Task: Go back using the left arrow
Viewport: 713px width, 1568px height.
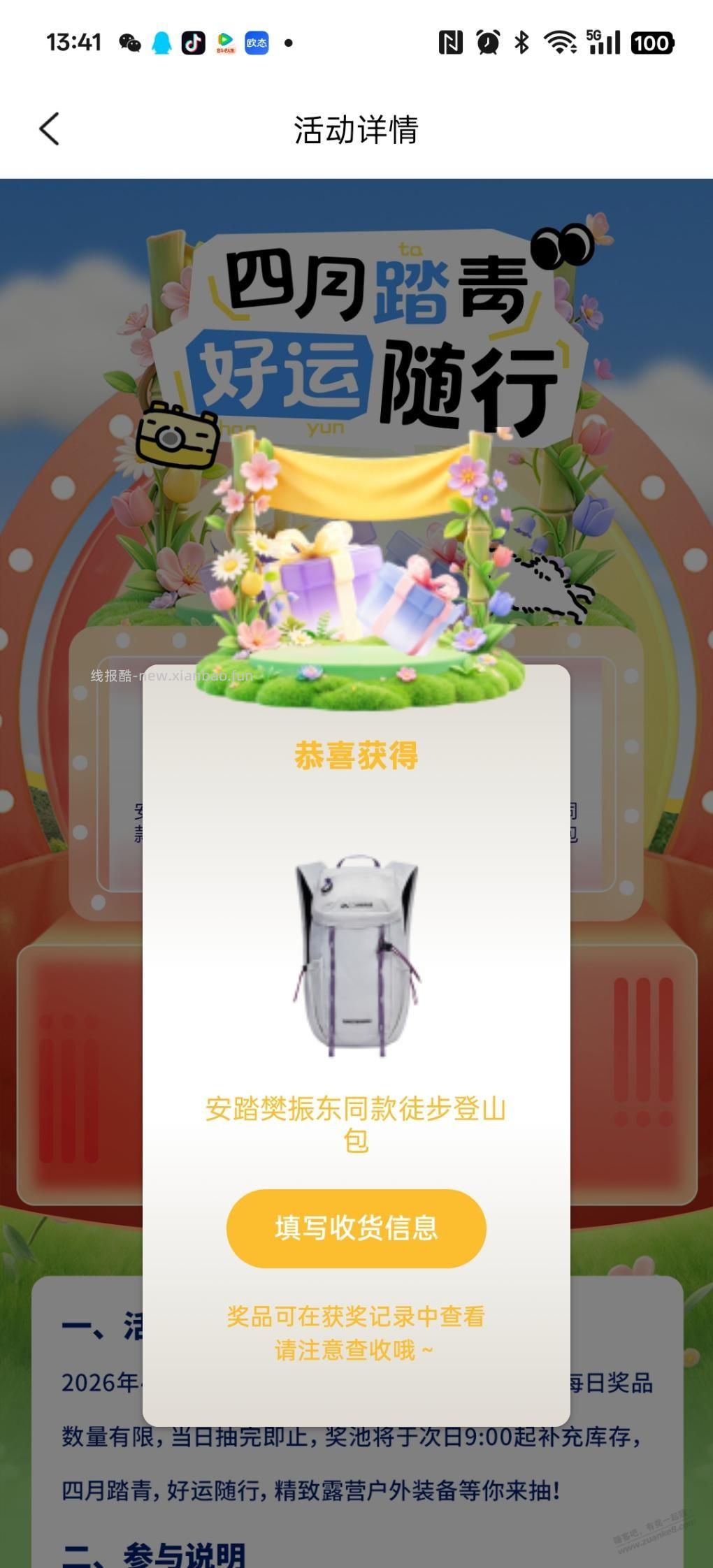Action: pos(47,129)
